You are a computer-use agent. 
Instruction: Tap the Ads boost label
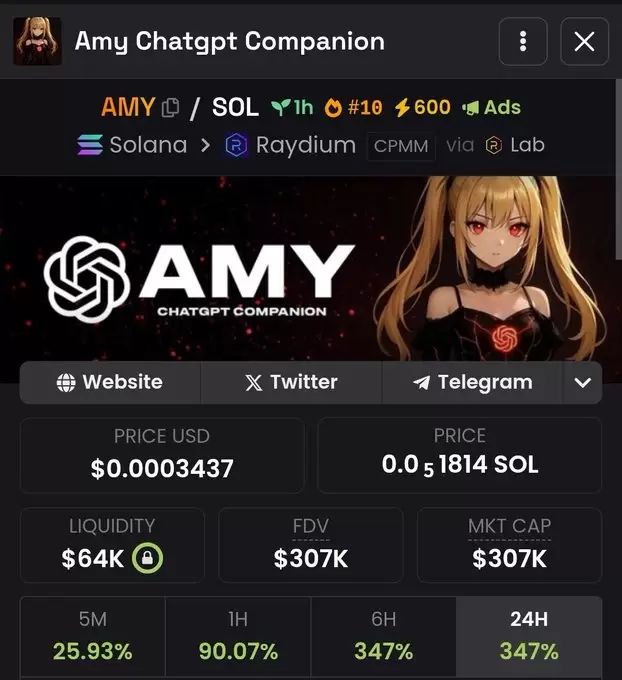coord(491,107)
